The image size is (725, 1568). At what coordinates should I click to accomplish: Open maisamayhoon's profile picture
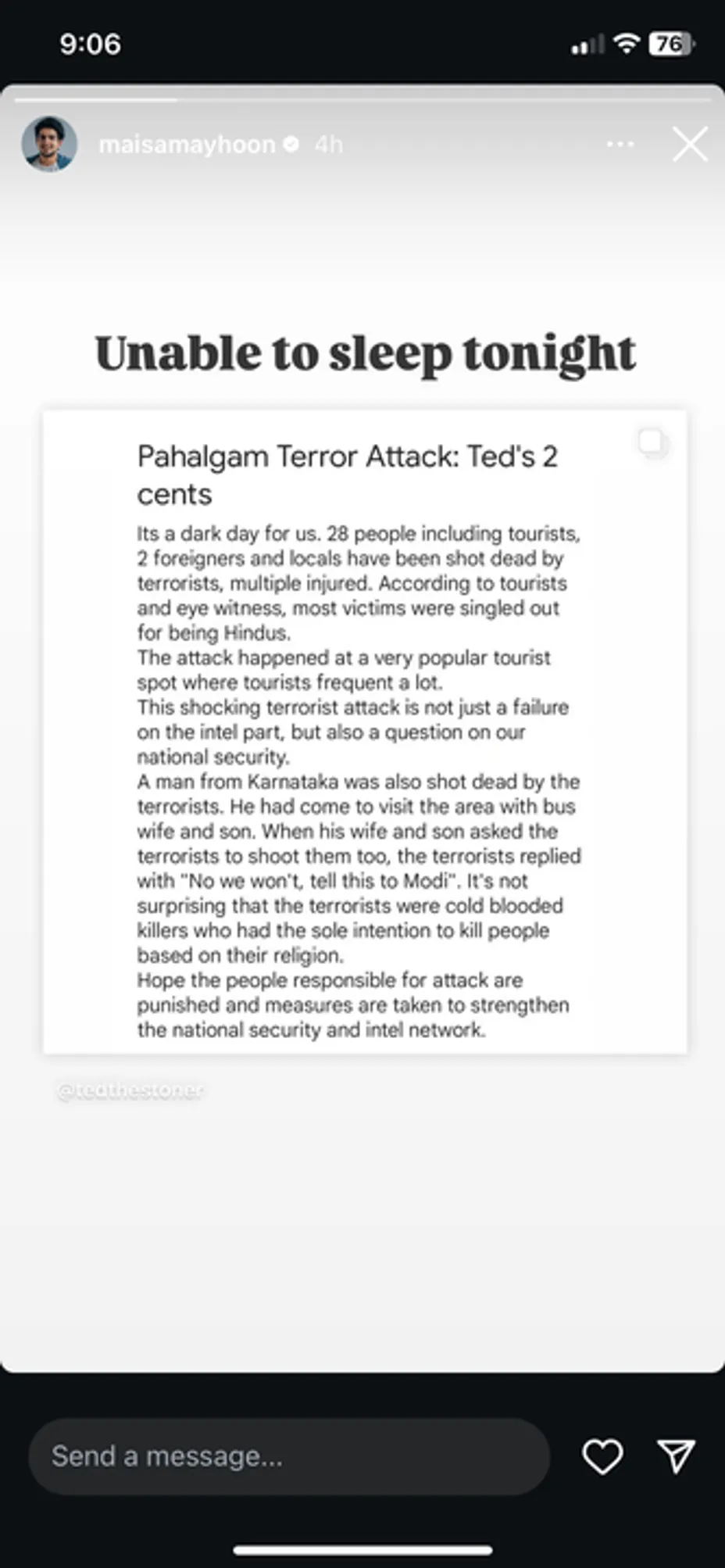coord(49,145)
